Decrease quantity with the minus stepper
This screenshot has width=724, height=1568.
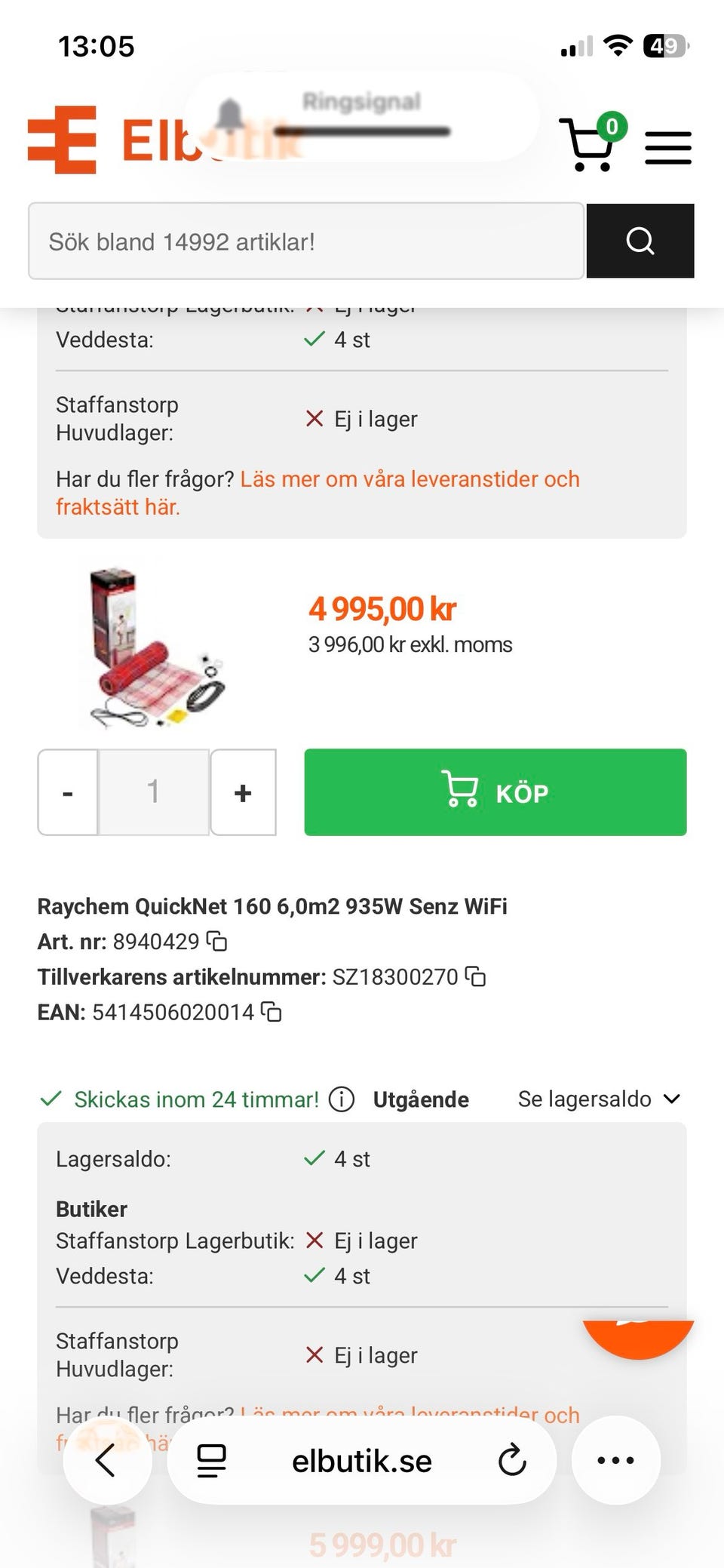point(66,792)
